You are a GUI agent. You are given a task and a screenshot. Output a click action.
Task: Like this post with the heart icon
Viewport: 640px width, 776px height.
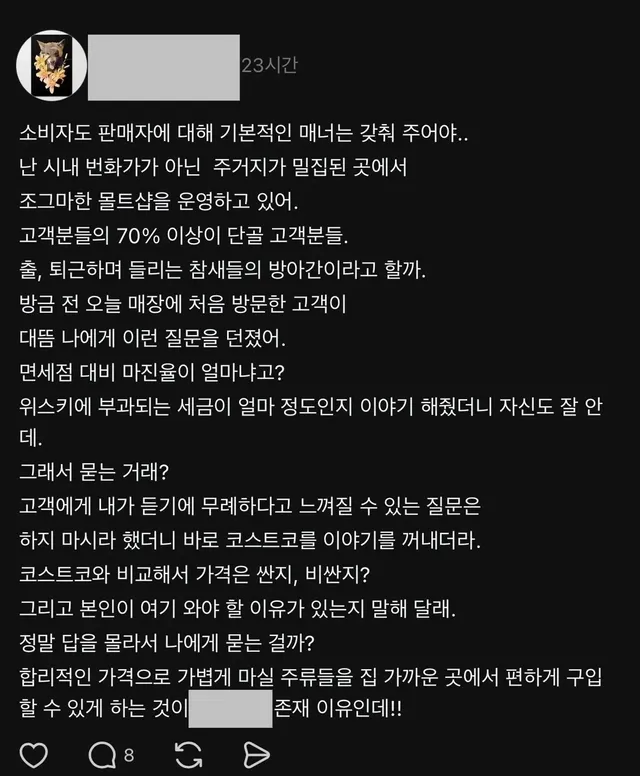pos(33,754)
